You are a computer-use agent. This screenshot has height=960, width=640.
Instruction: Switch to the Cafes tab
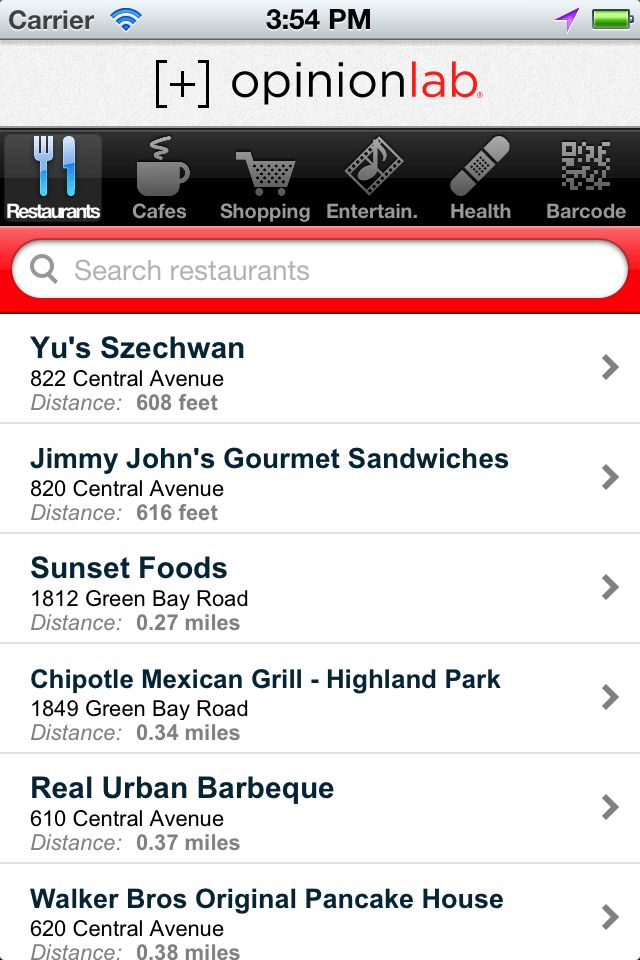pyautogui.click(x=160, y=178)
